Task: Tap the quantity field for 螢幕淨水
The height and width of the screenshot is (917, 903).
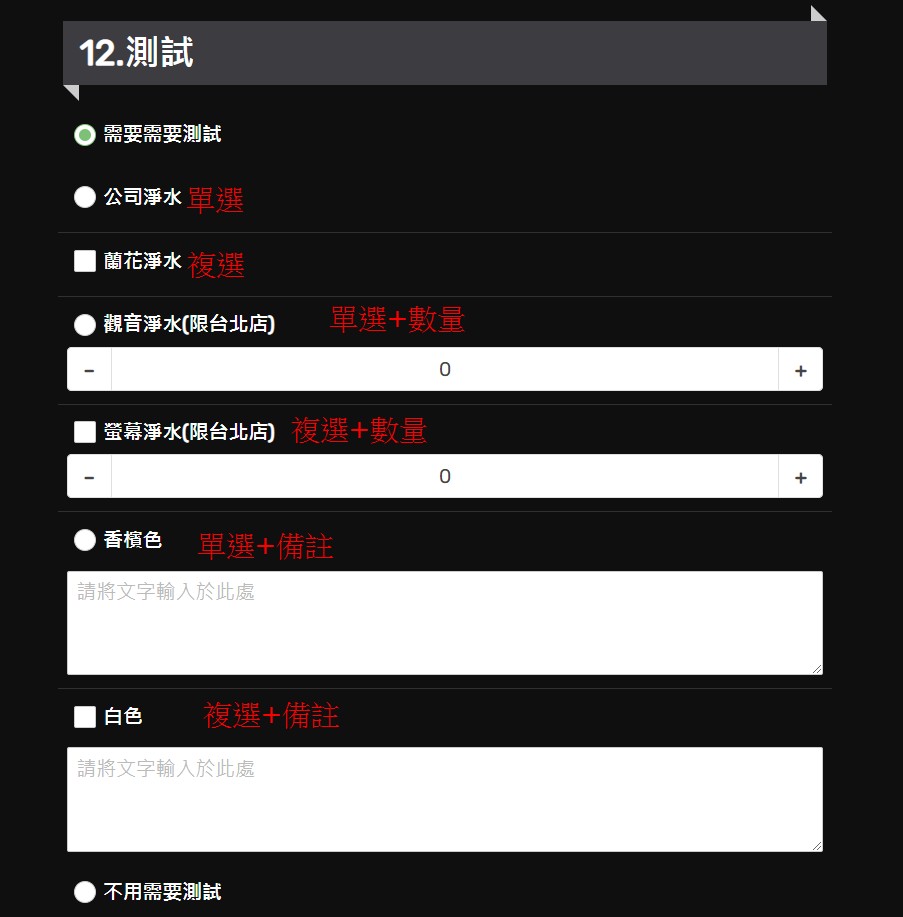Action: pos(444,477)
